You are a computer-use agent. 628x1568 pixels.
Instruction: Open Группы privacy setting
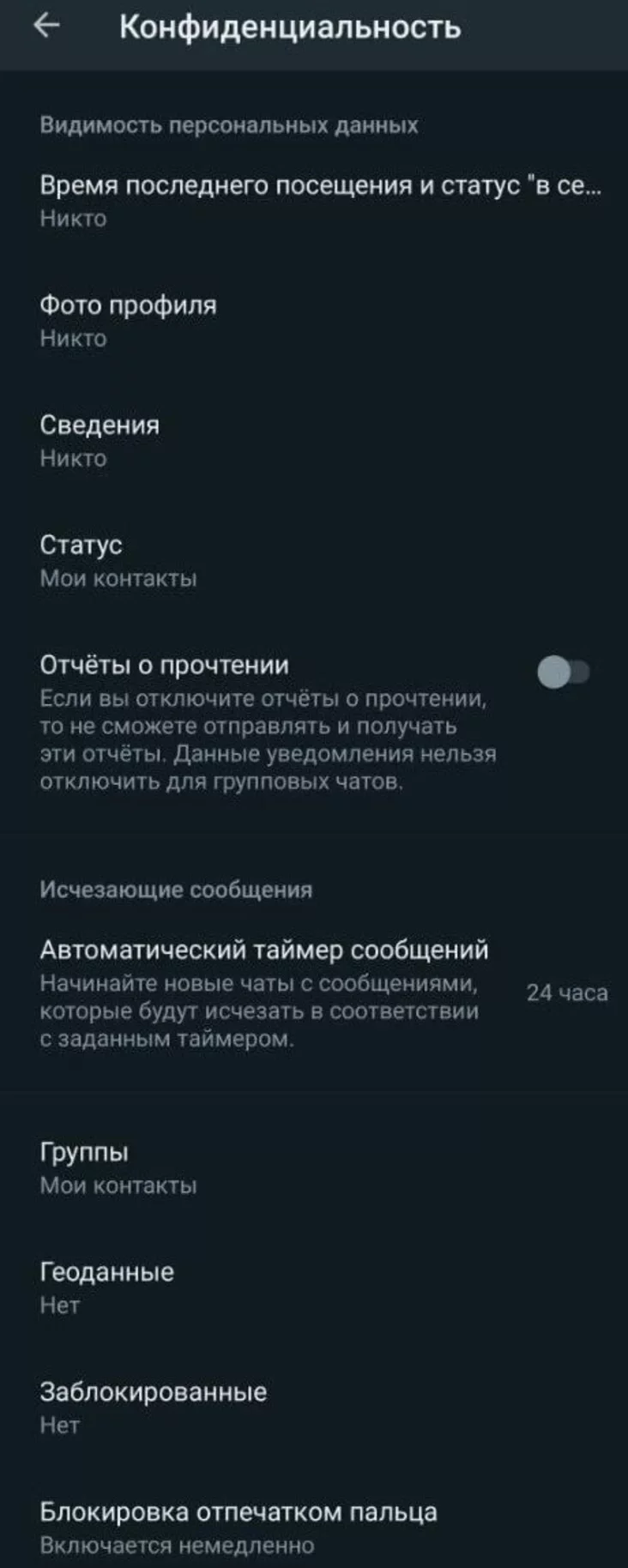coord(118,1167)
